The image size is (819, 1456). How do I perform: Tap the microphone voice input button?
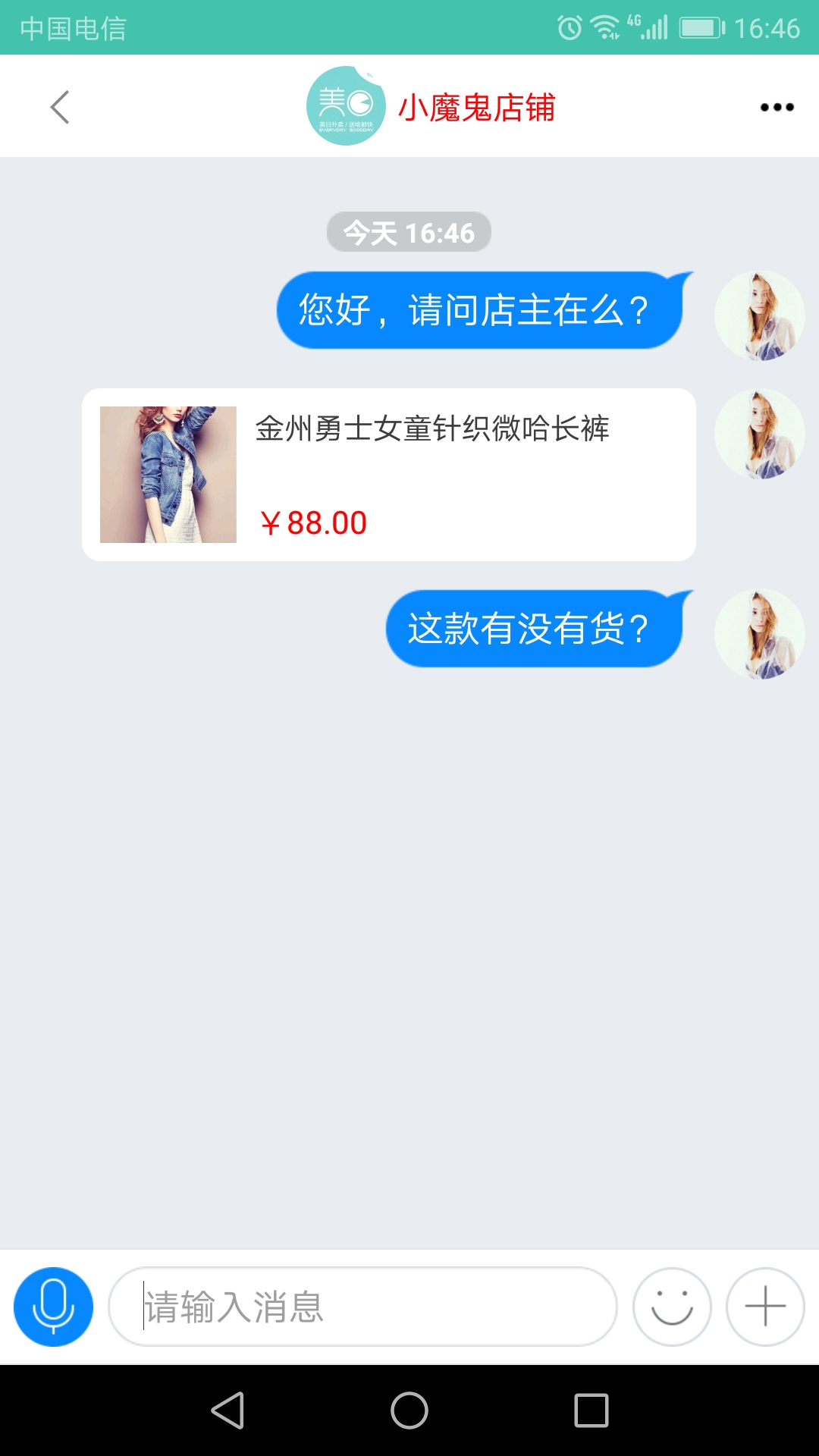53,1307
